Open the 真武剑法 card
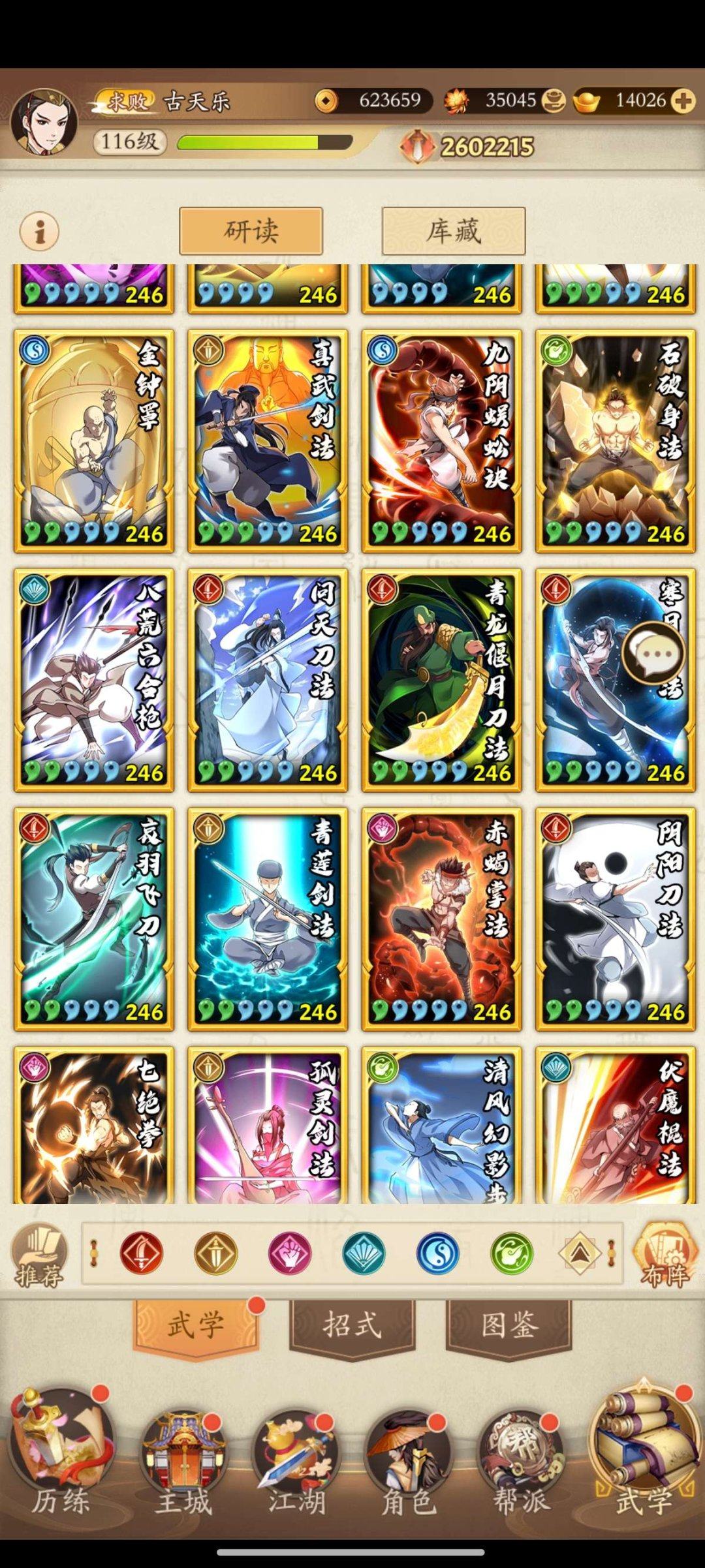705x1568 pixels. pyautogui.click(x=268, y=441)
